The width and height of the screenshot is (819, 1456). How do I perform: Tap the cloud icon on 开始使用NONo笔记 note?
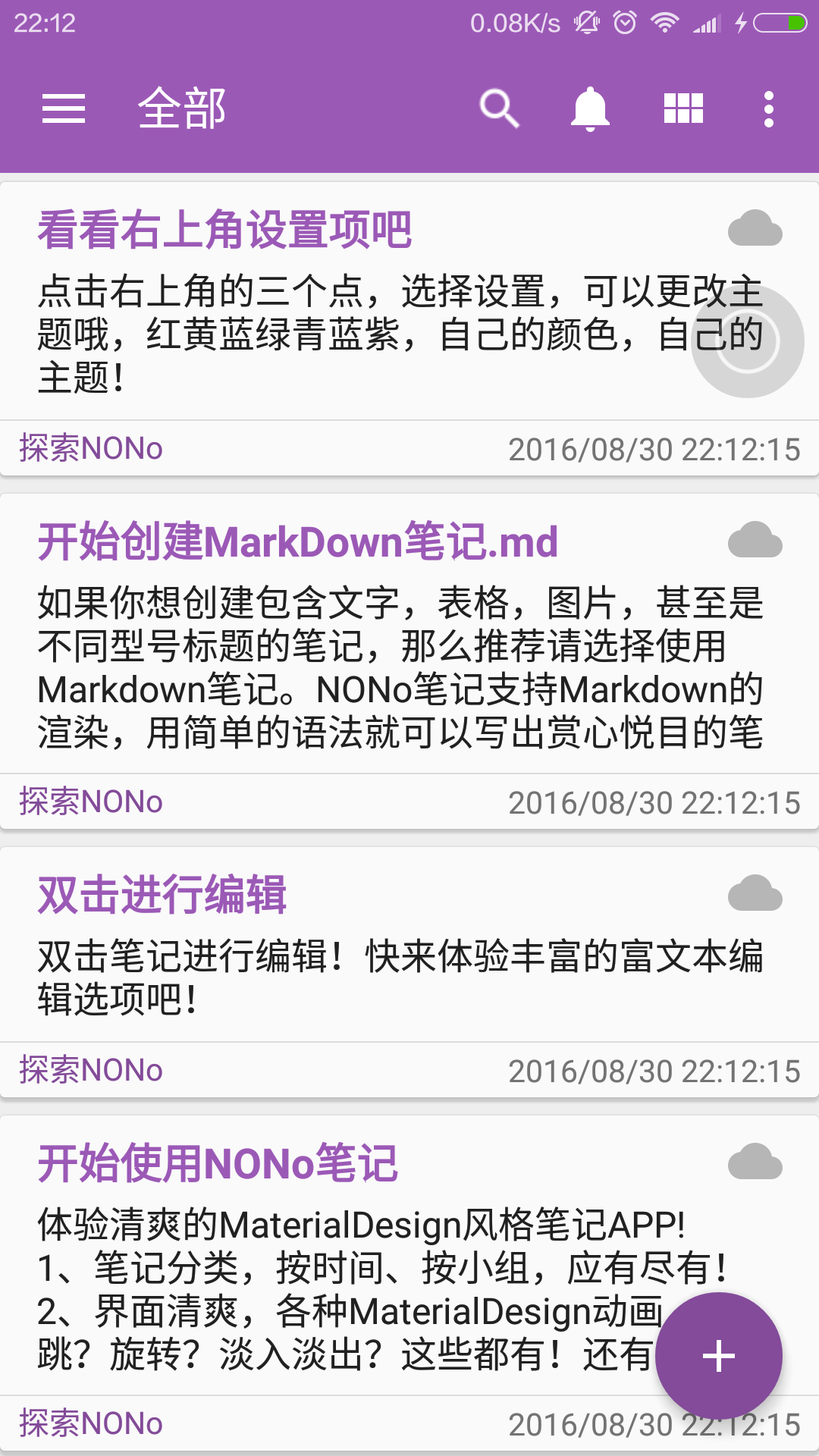point(755,1160)
